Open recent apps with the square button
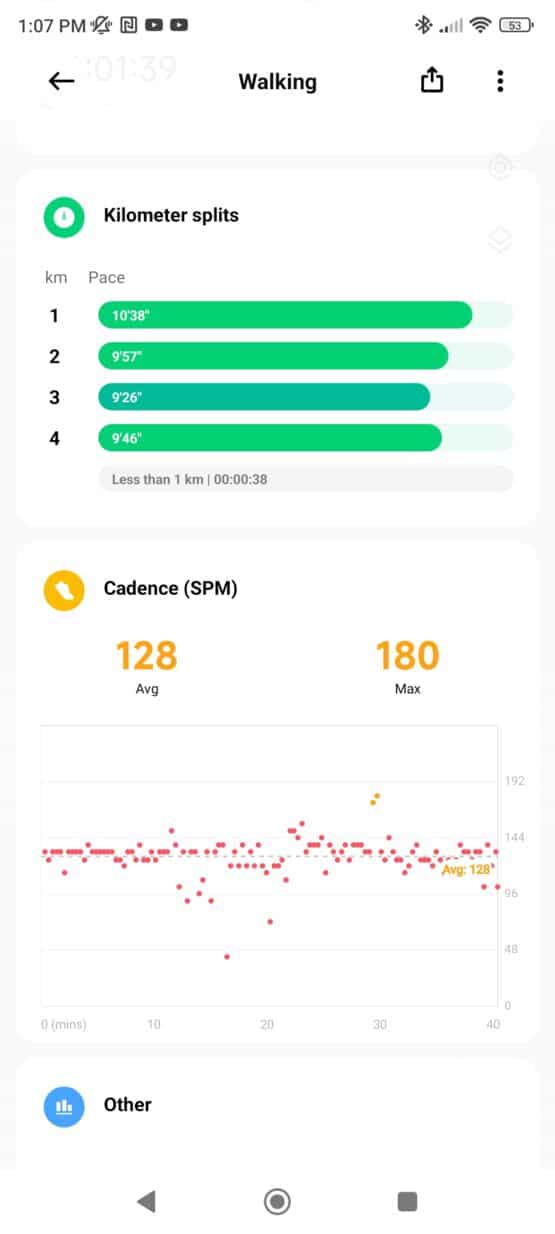Image resolution: width=555 pixels, height=1234 pixels. coord(407,1201)
